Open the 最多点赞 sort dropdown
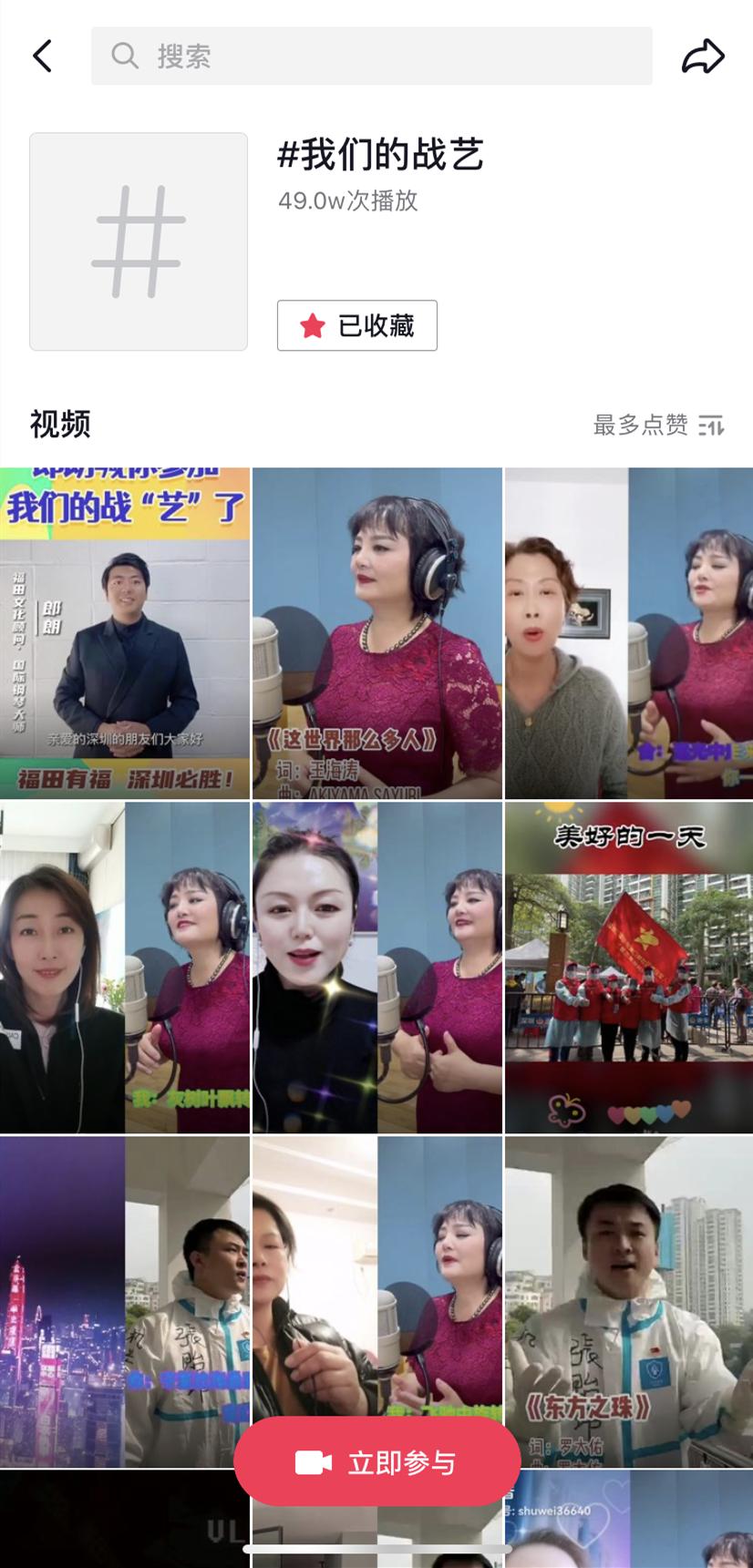 (658, 425)
